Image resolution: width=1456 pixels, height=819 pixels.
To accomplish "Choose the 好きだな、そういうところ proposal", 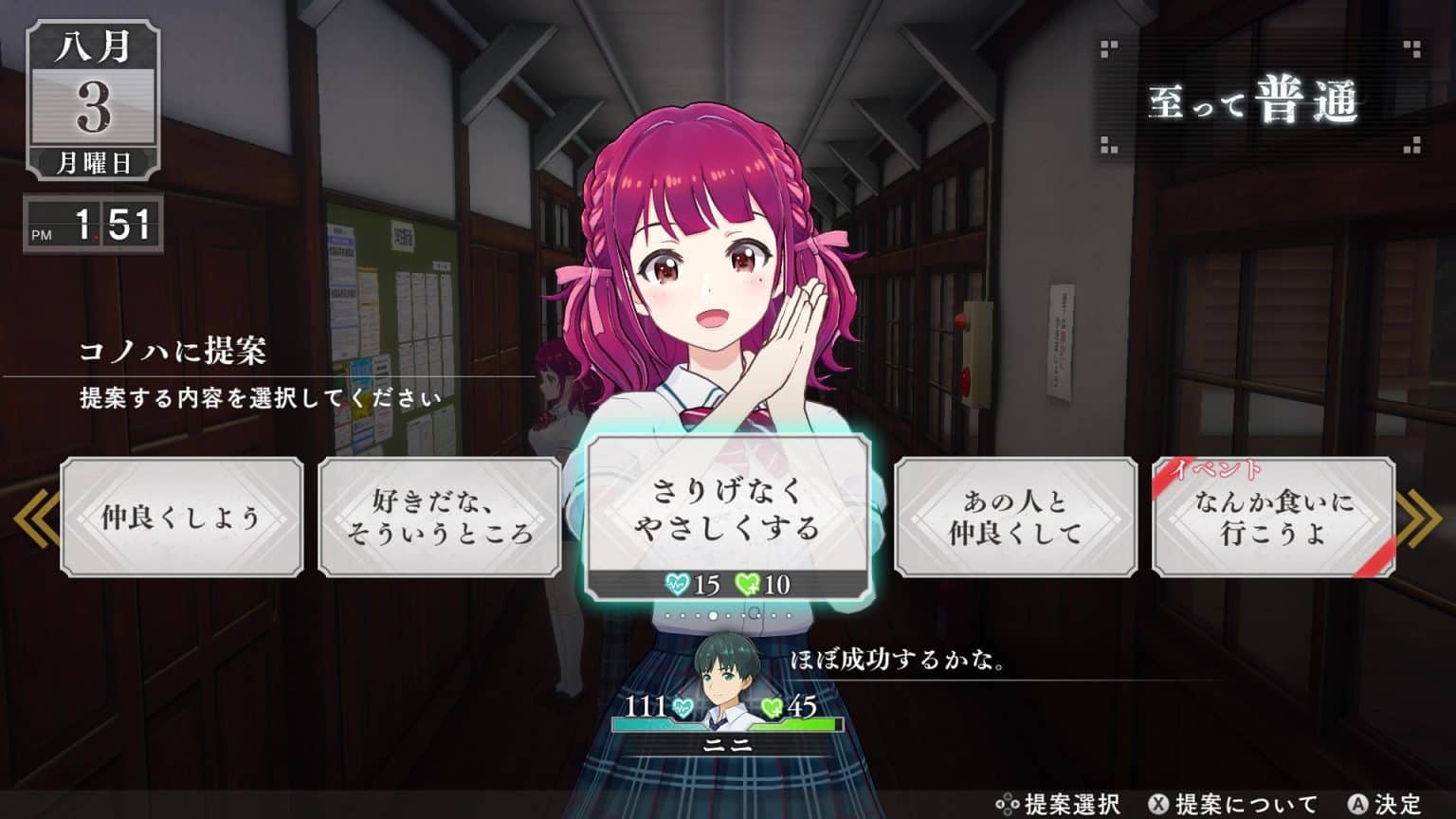I will point(439,518).
